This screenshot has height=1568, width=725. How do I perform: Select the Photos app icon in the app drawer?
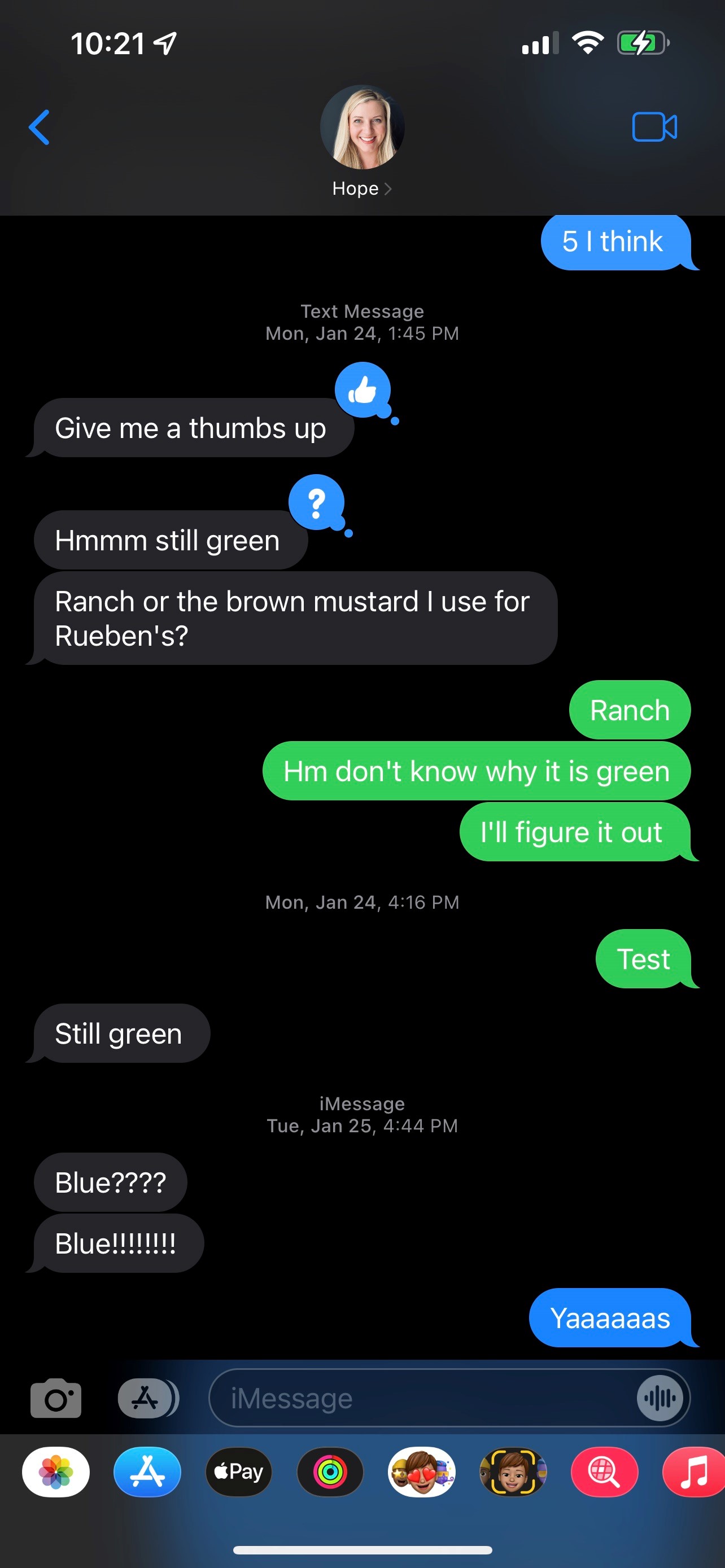coord(56,1472)
